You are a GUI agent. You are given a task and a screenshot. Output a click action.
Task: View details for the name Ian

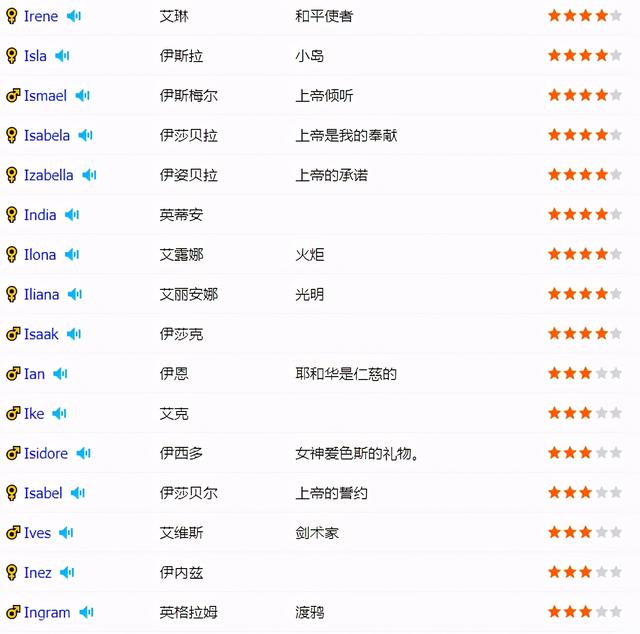[34, 374]
